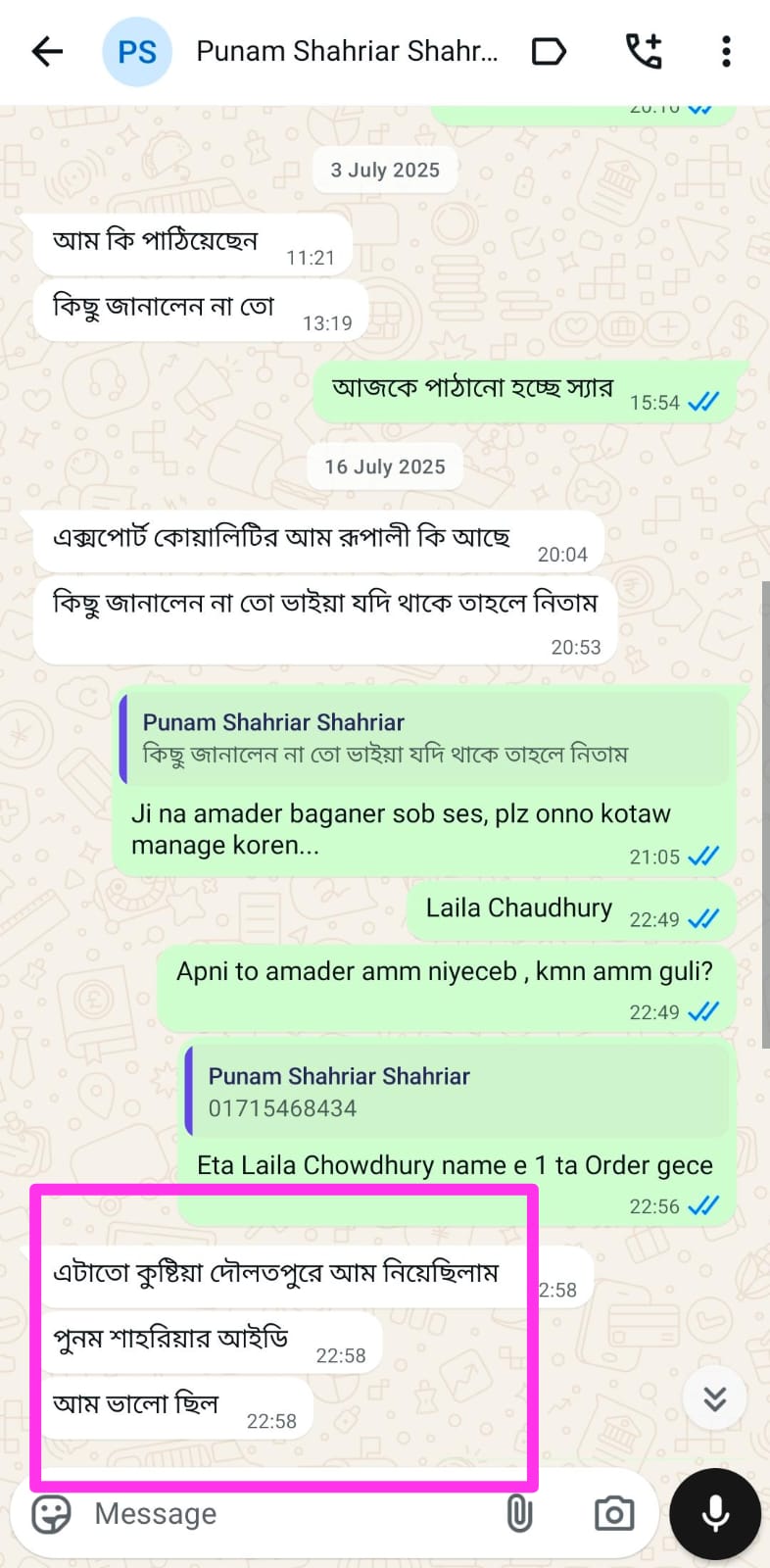Tap the microphone to record voice message
Screen dimensions: 770x1568
[714, 1513]
